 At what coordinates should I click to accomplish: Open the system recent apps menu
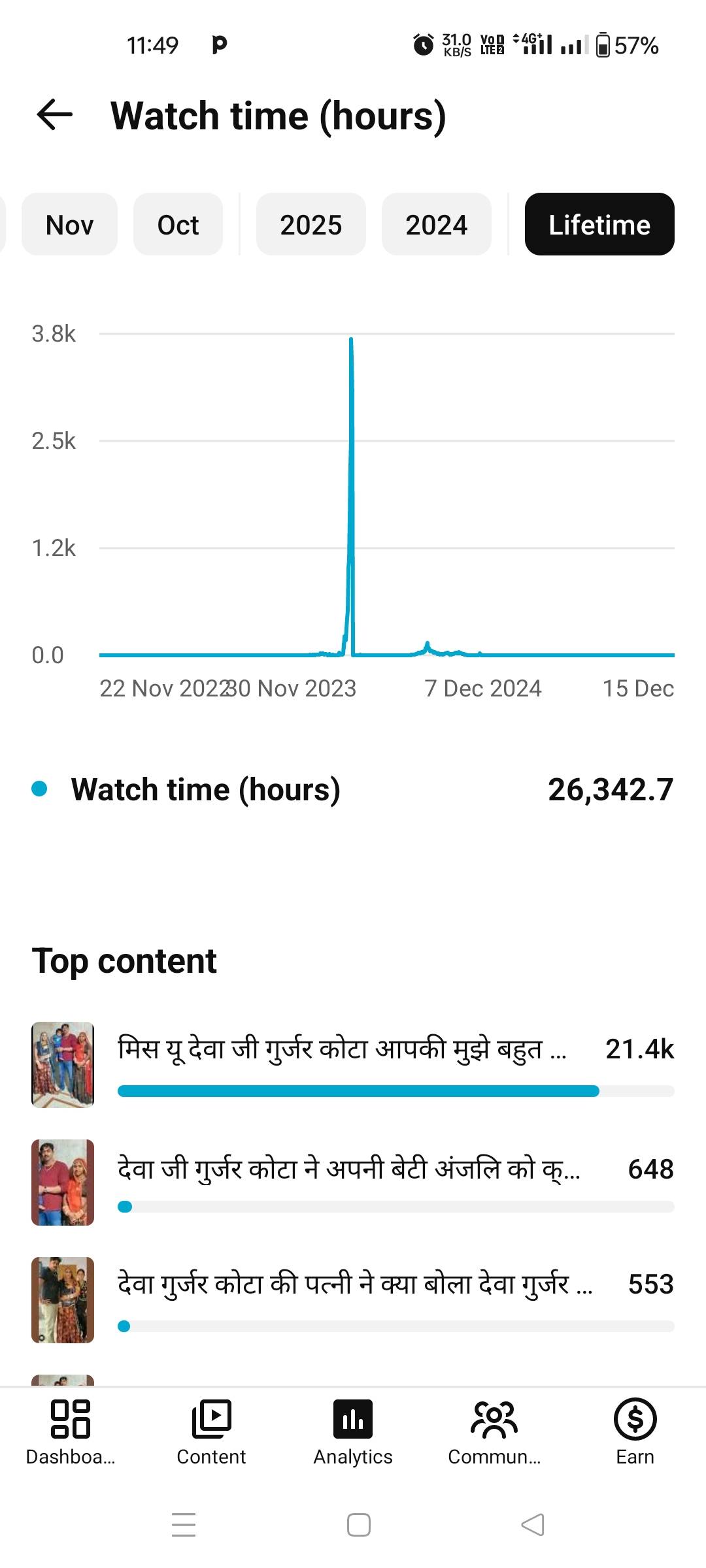[x=184, y=1525]
